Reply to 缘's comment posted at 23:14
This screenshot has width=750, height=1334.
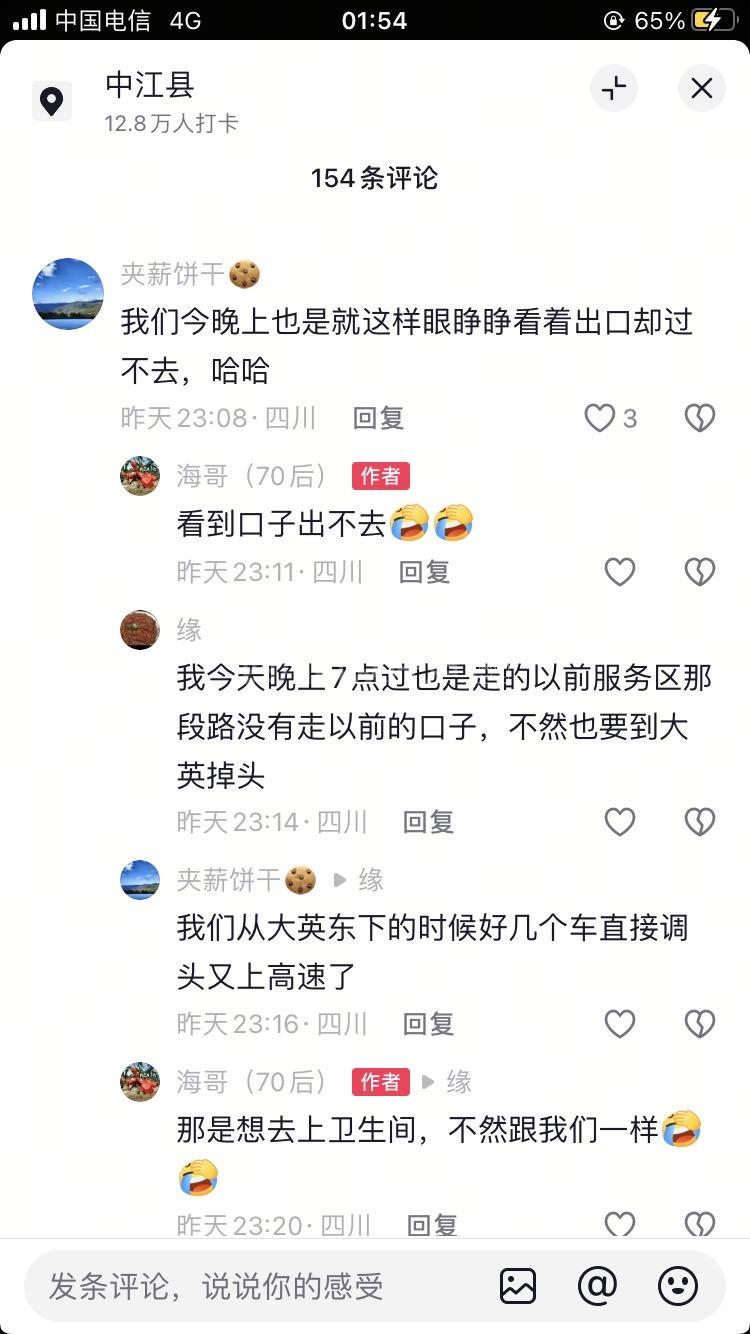point(428,822)
